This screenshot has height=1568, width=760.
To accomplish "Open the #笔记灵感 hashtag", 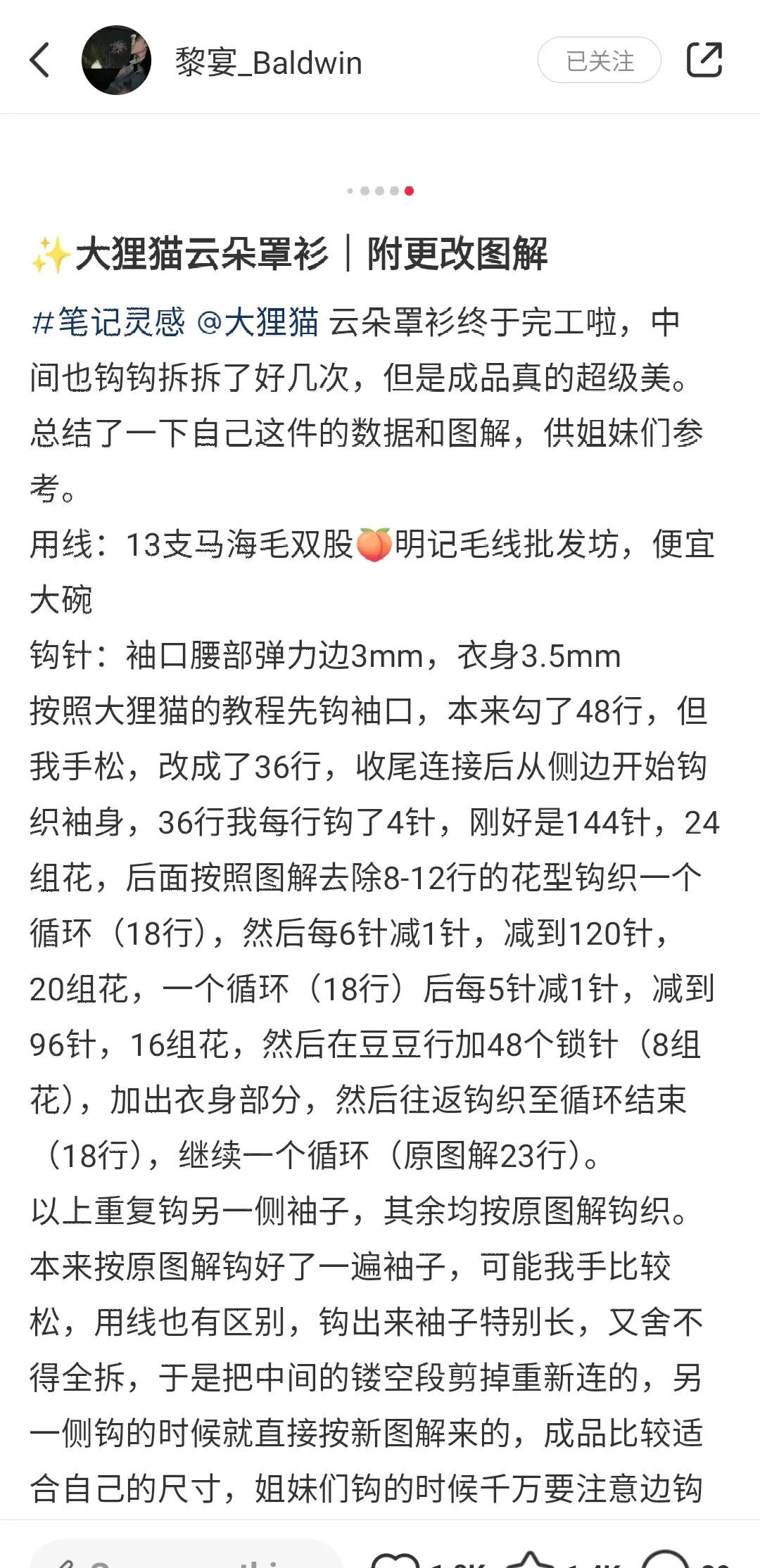I will (x=108, y=323).
